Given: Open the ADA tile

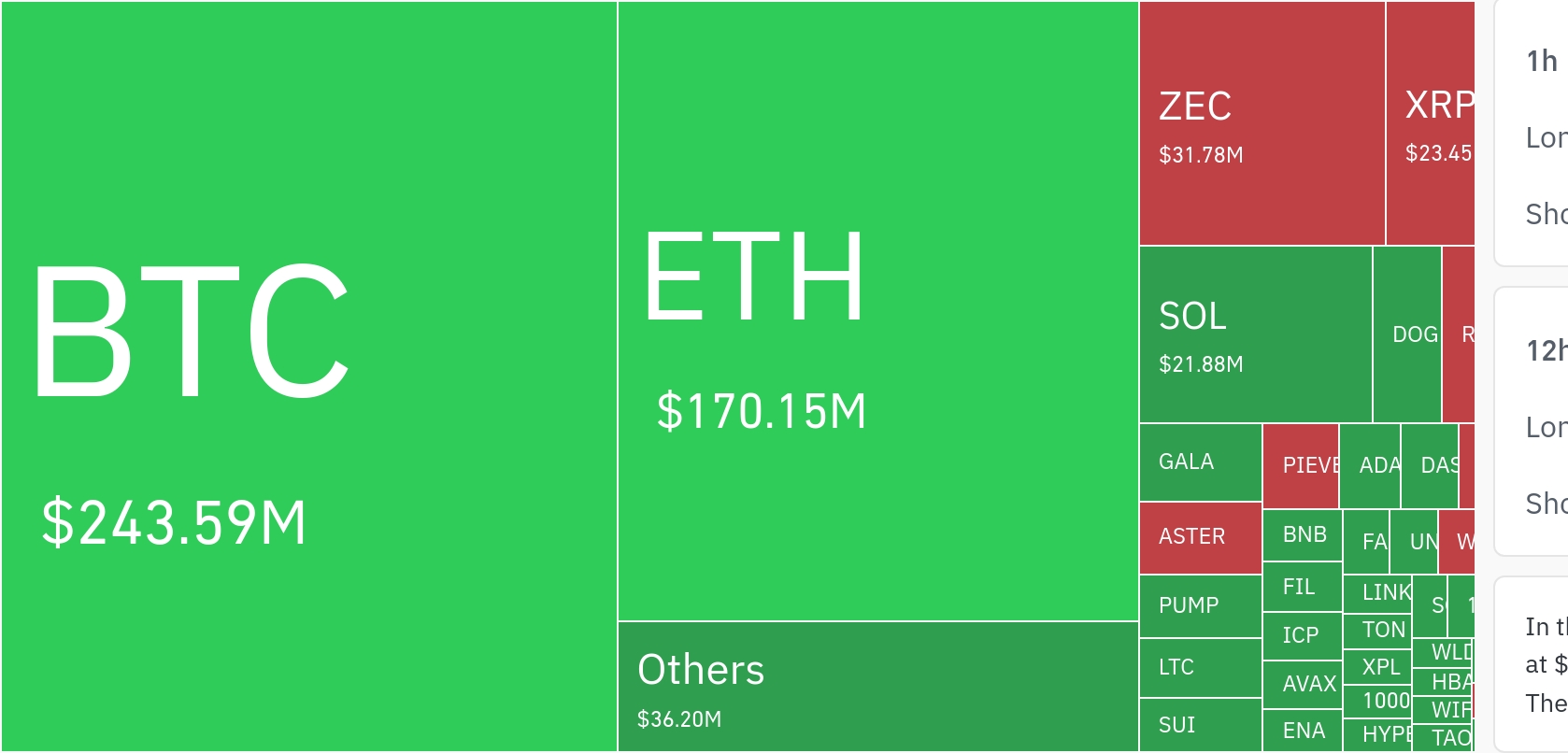Looking at the screenshot, I should coord(1370,465).
